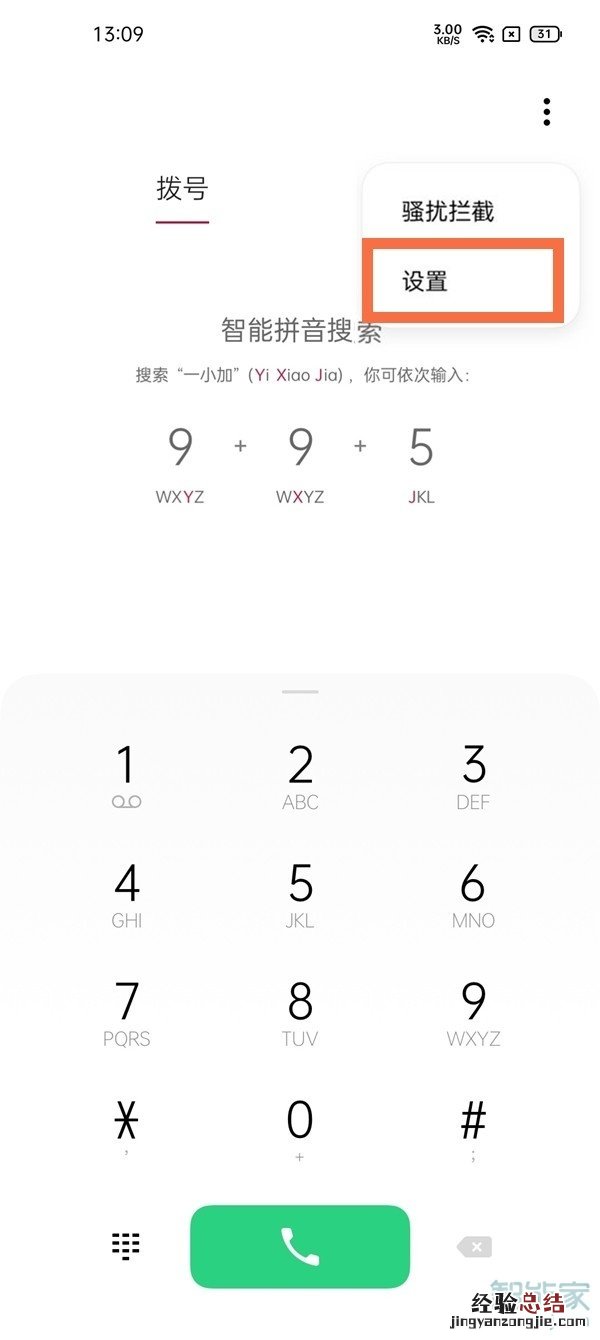Start the call with the green button
The height and width of the screenshot is (1340, 600).
point(300,1246)
